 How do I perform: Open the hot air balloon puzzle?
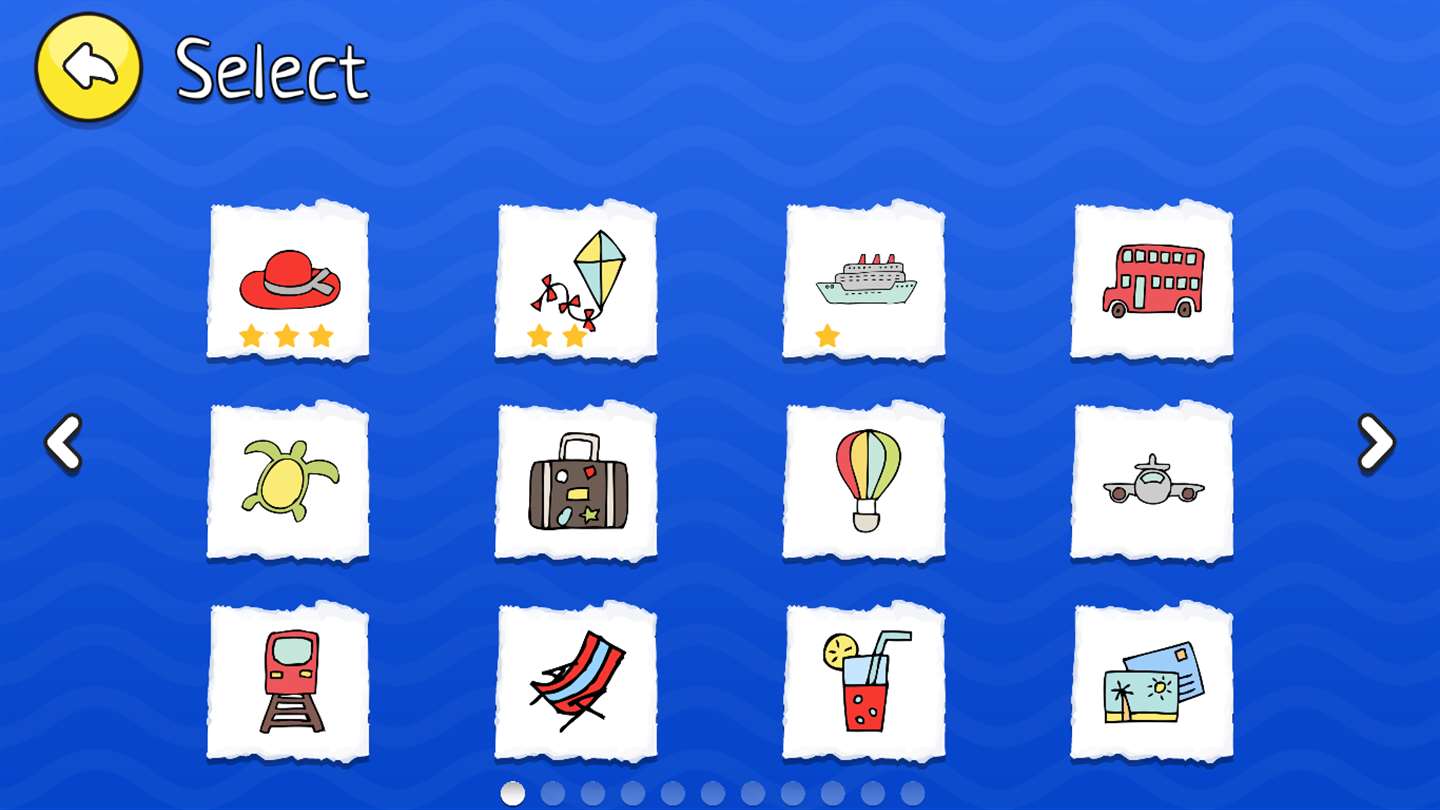pos(864,481)
